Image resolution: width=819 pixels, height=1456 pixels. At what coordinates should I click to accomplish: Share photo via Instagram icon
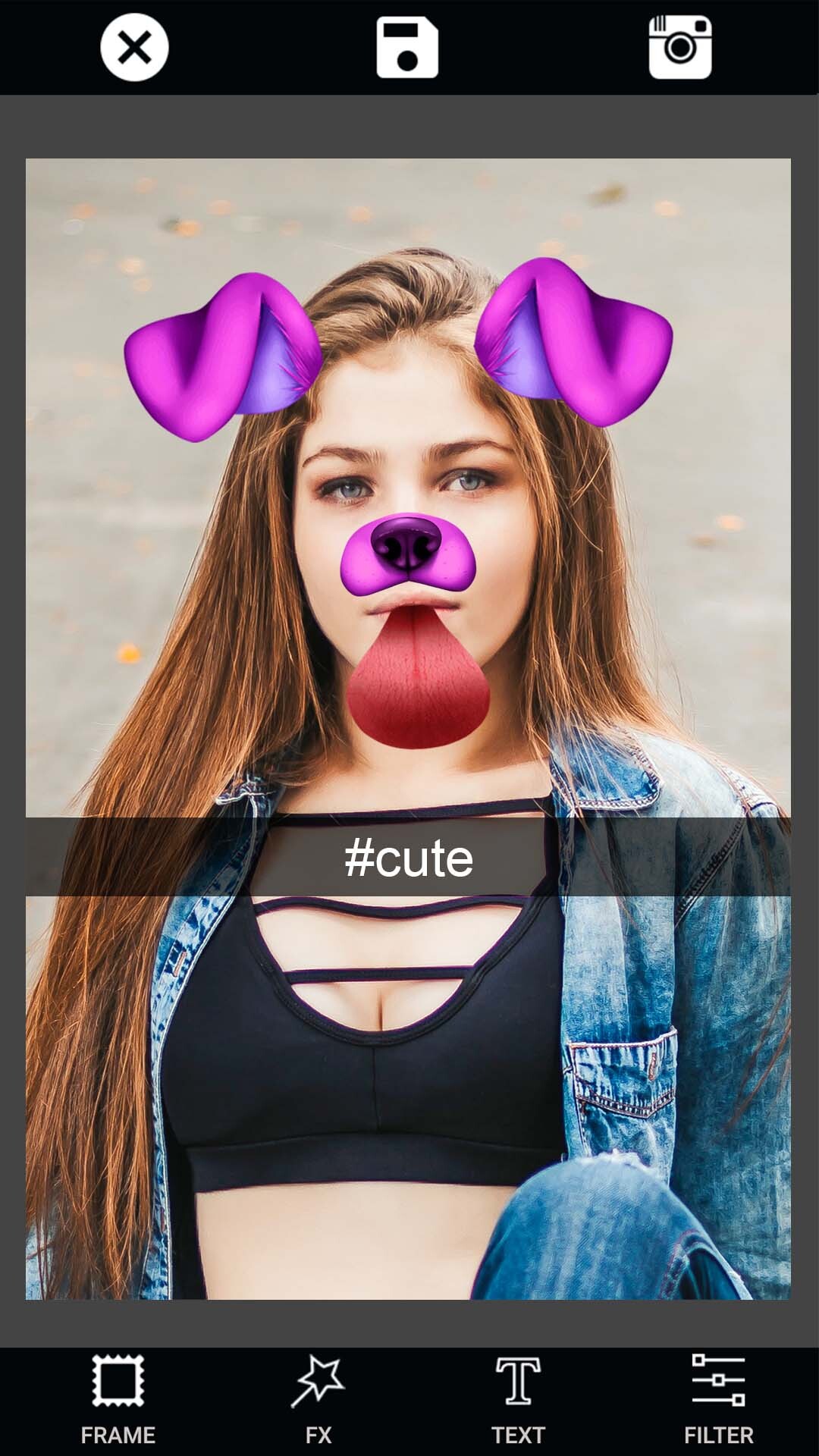coord(680,47)
